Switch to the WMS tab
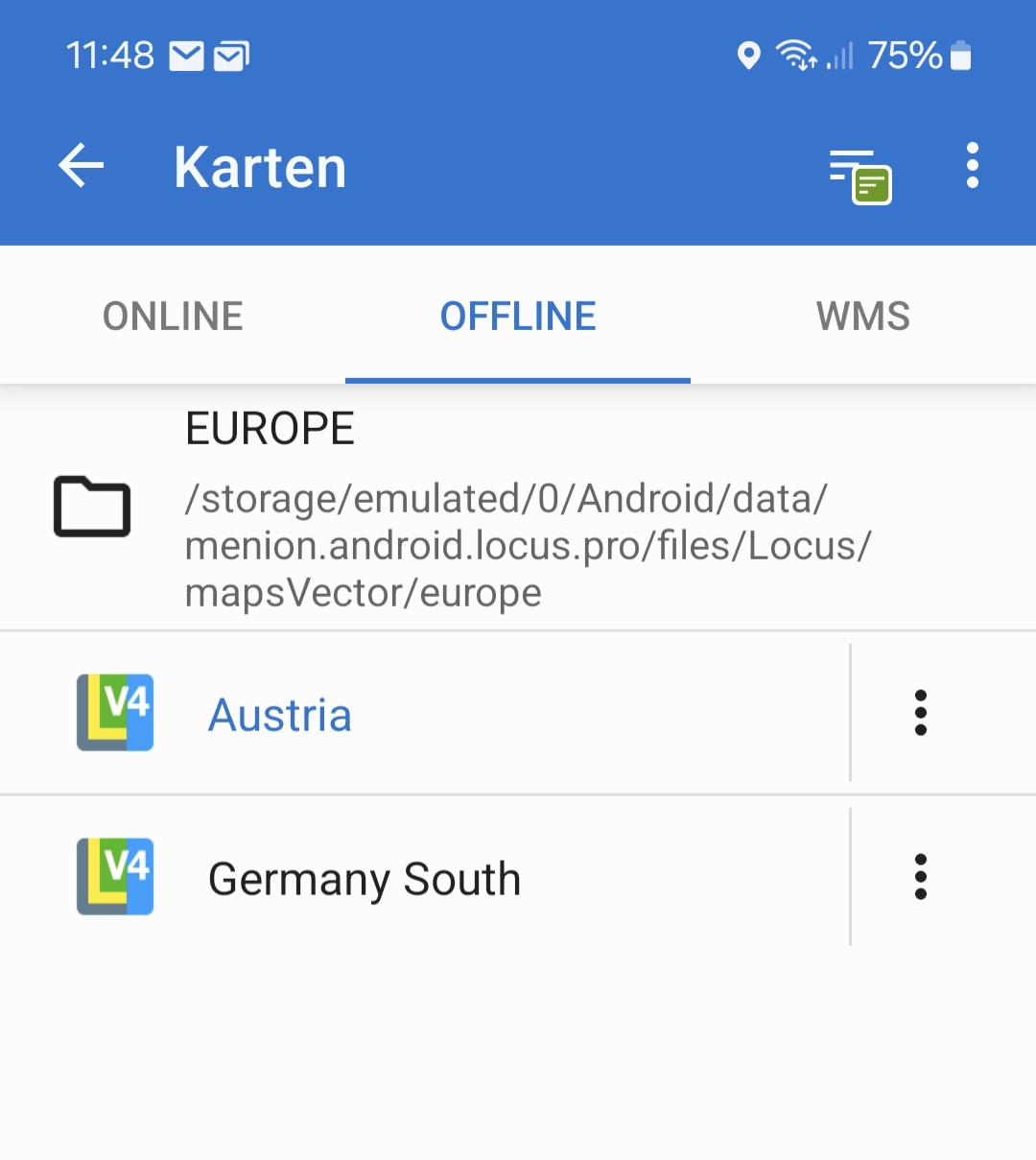This screenshot has width=1036, height=1160. (x=862, y=317)
